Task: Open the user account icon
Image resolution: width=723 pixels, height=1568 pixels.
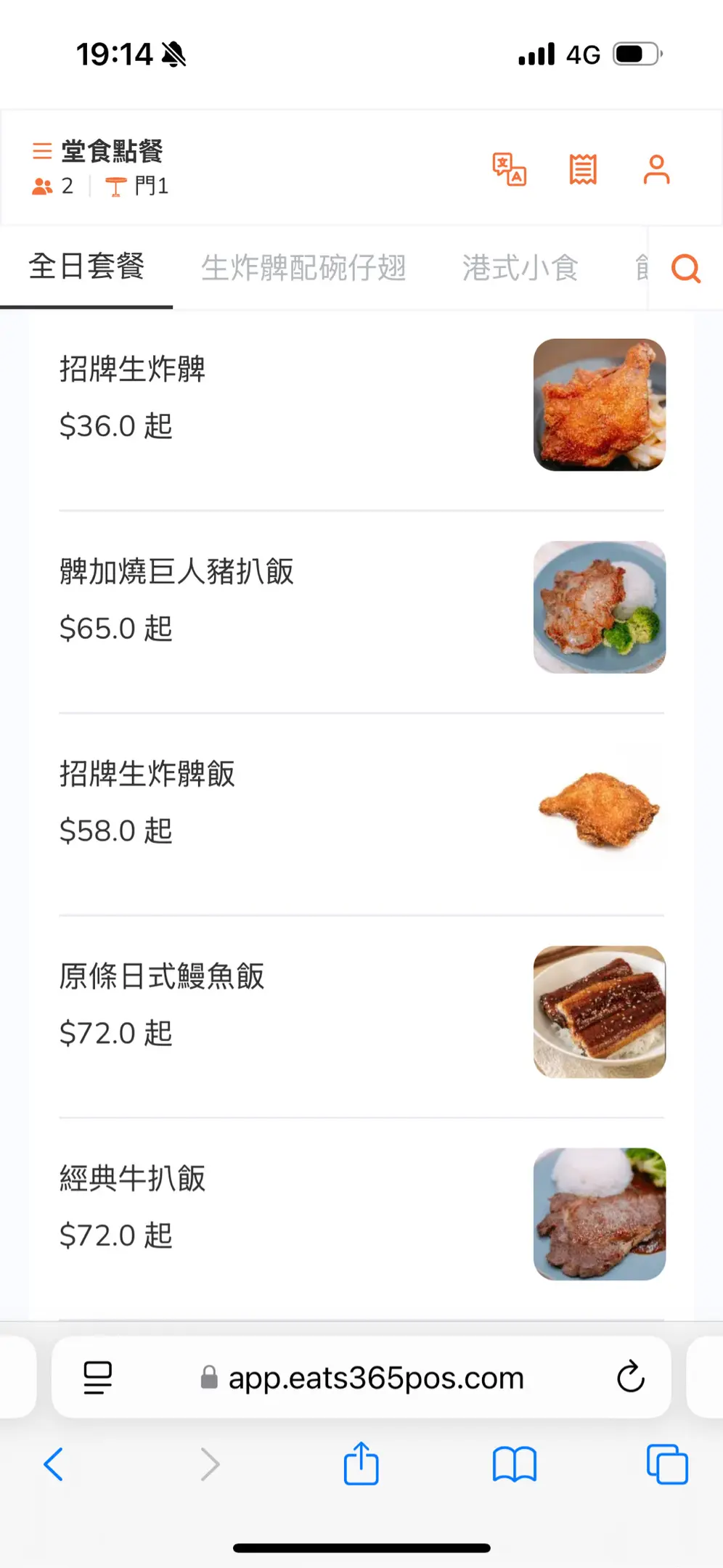Action: point(656,170)
